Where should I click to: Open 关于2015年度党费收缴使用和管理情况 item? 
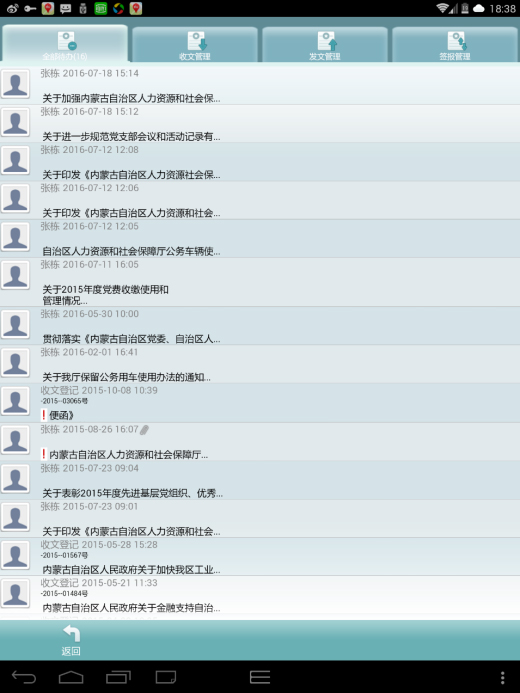pyautogui.click(x=260, y=282)
